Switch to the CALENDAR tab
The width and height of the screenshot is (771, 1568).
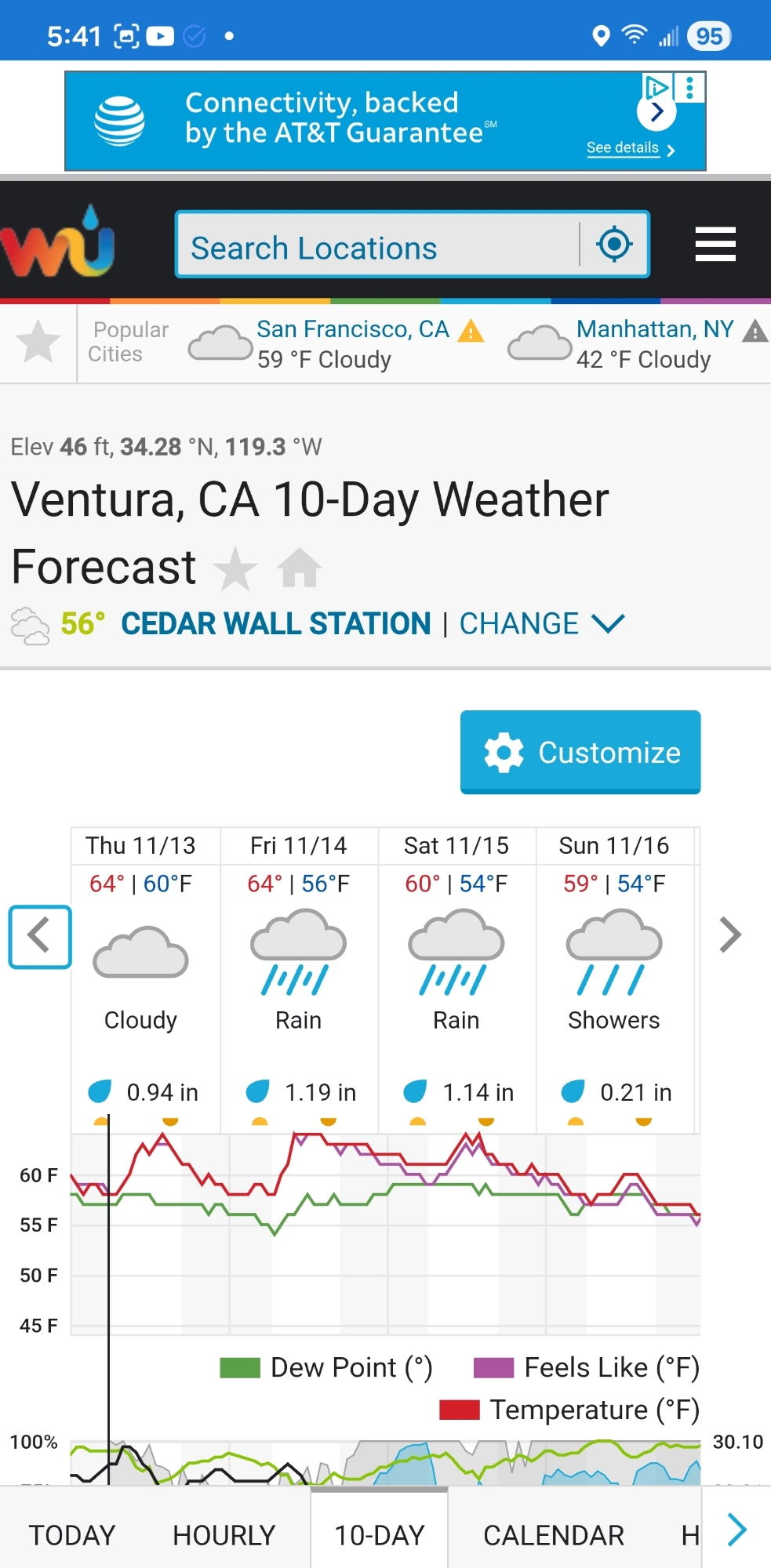click(x=553, y=1534)
